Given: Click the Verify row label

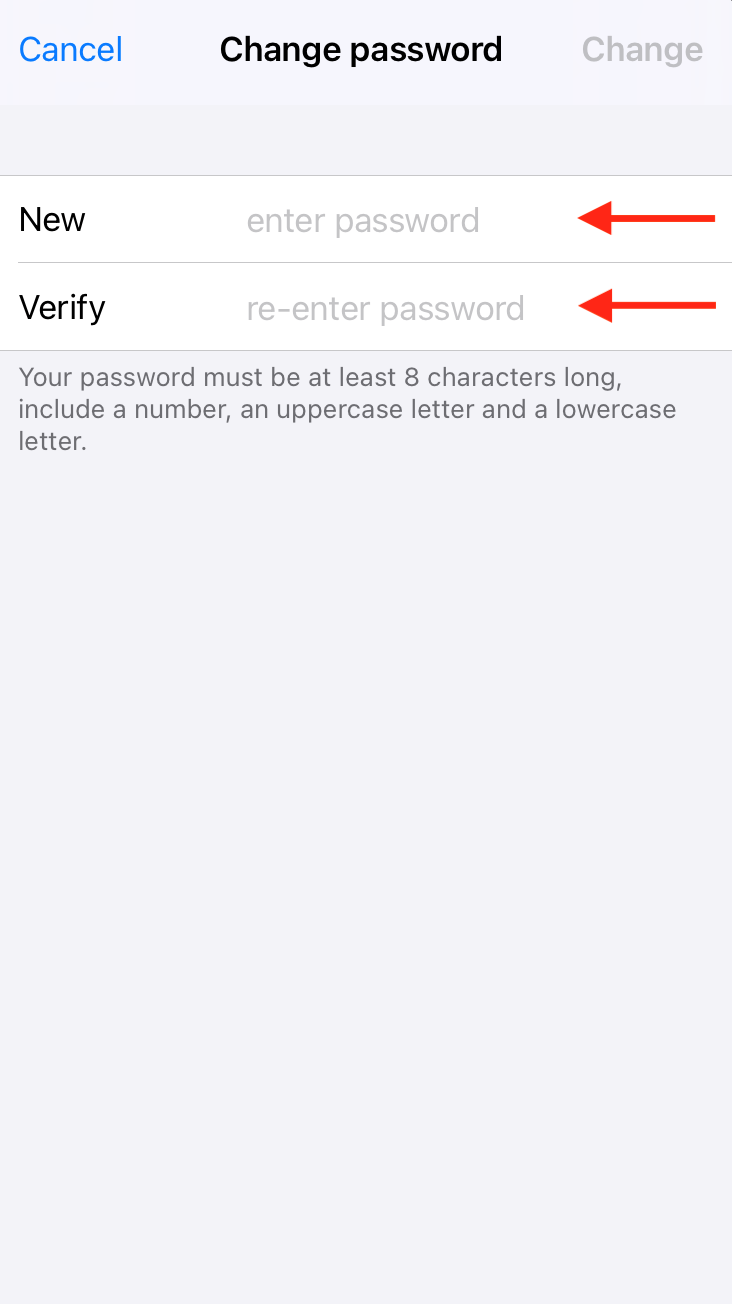Looking at the screenshot, I should point(62,308).
